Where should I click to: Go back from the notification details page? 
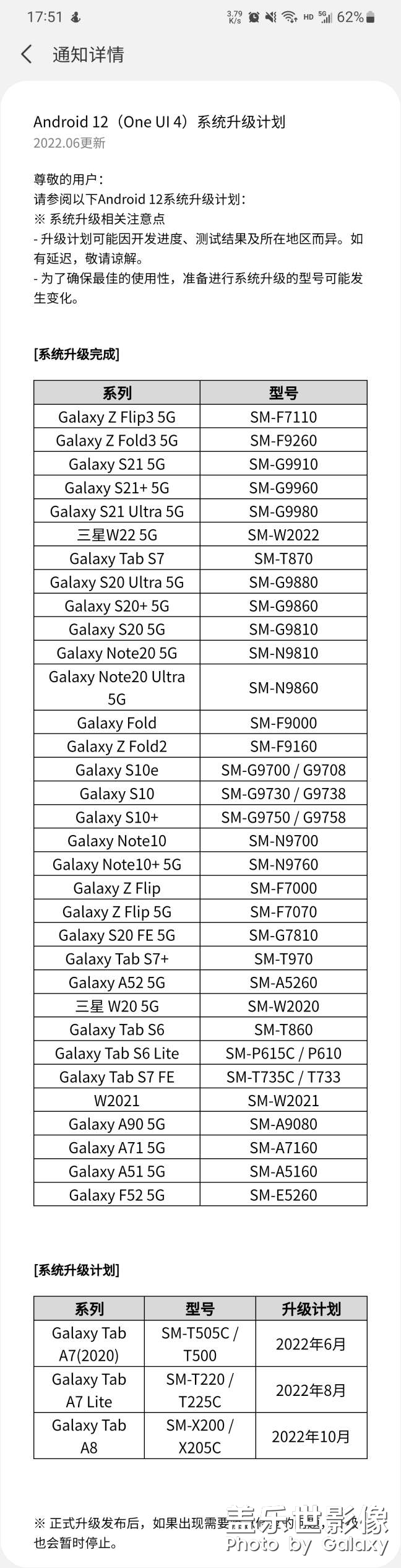point(26,54)
